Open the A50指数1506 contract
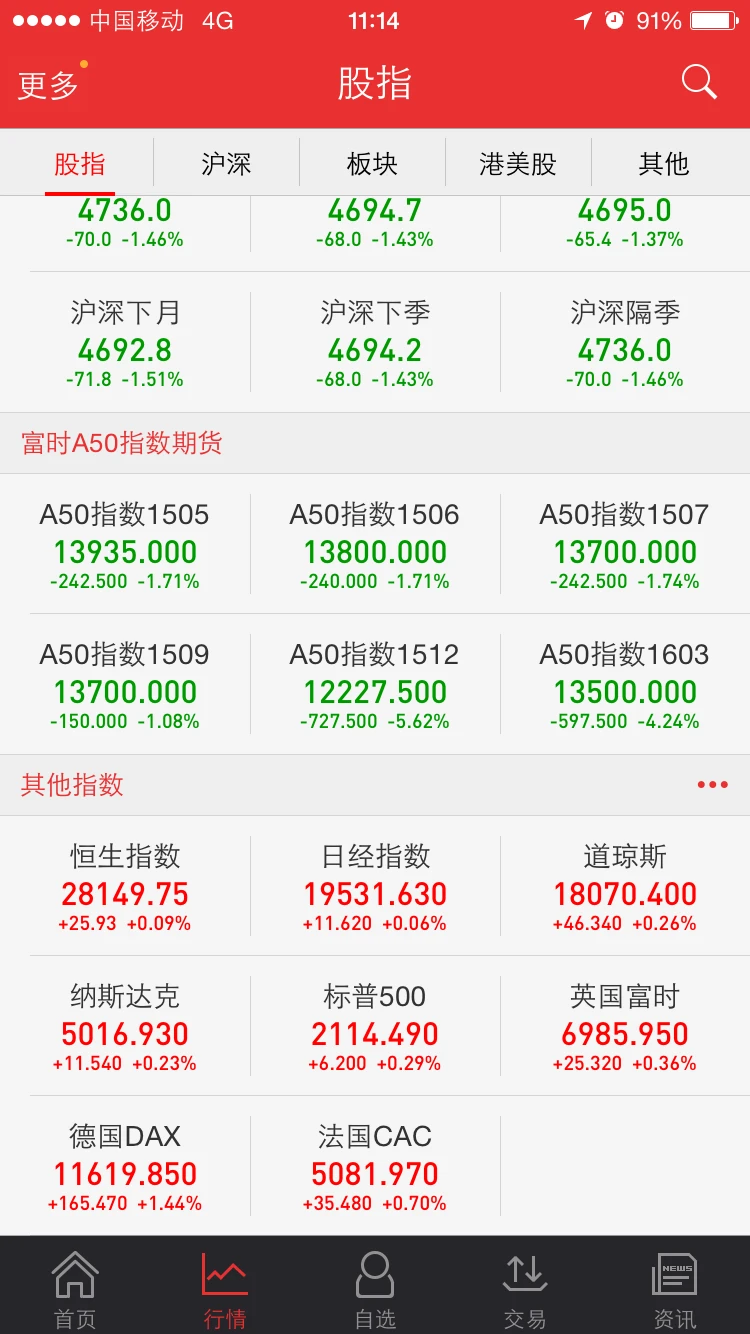This screenshot has width=750, height=1334. click(374, 544)
